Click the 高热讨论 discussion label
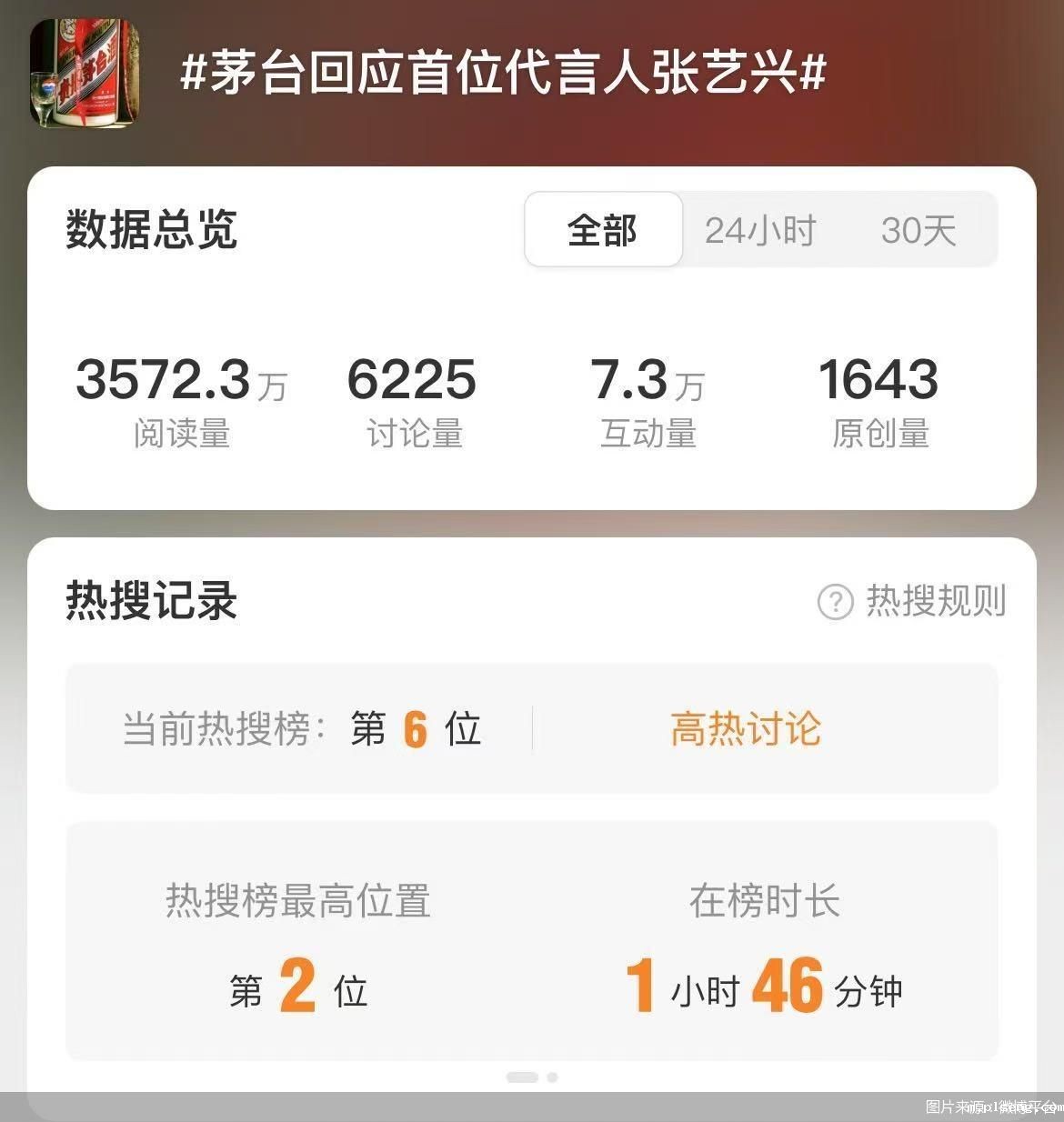This screenshot has width=1064, height=1122. point(746,727)
